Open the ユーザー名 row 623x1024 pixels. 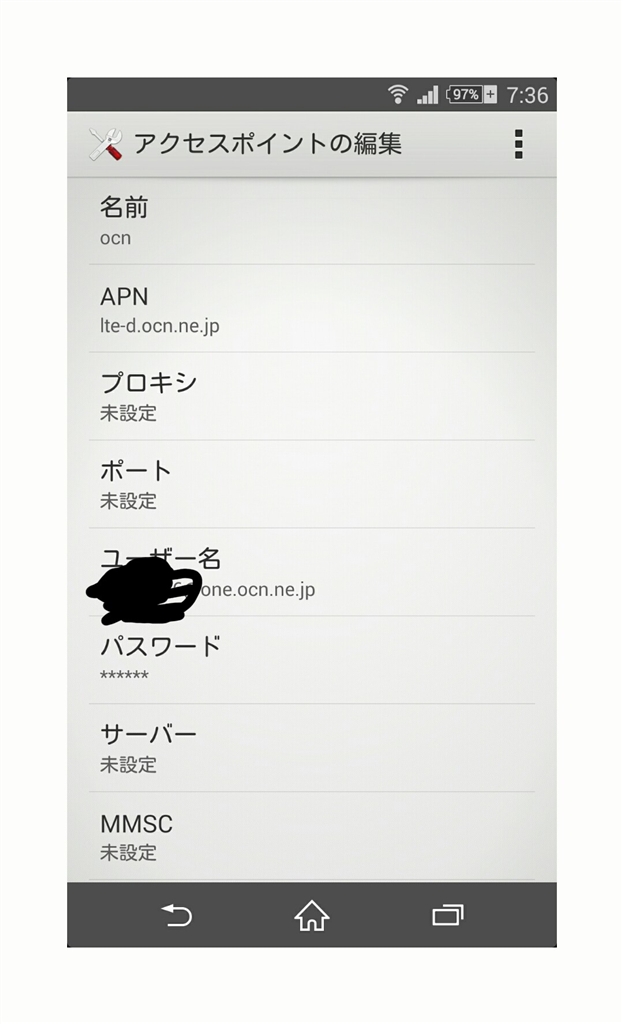[311, 572]
